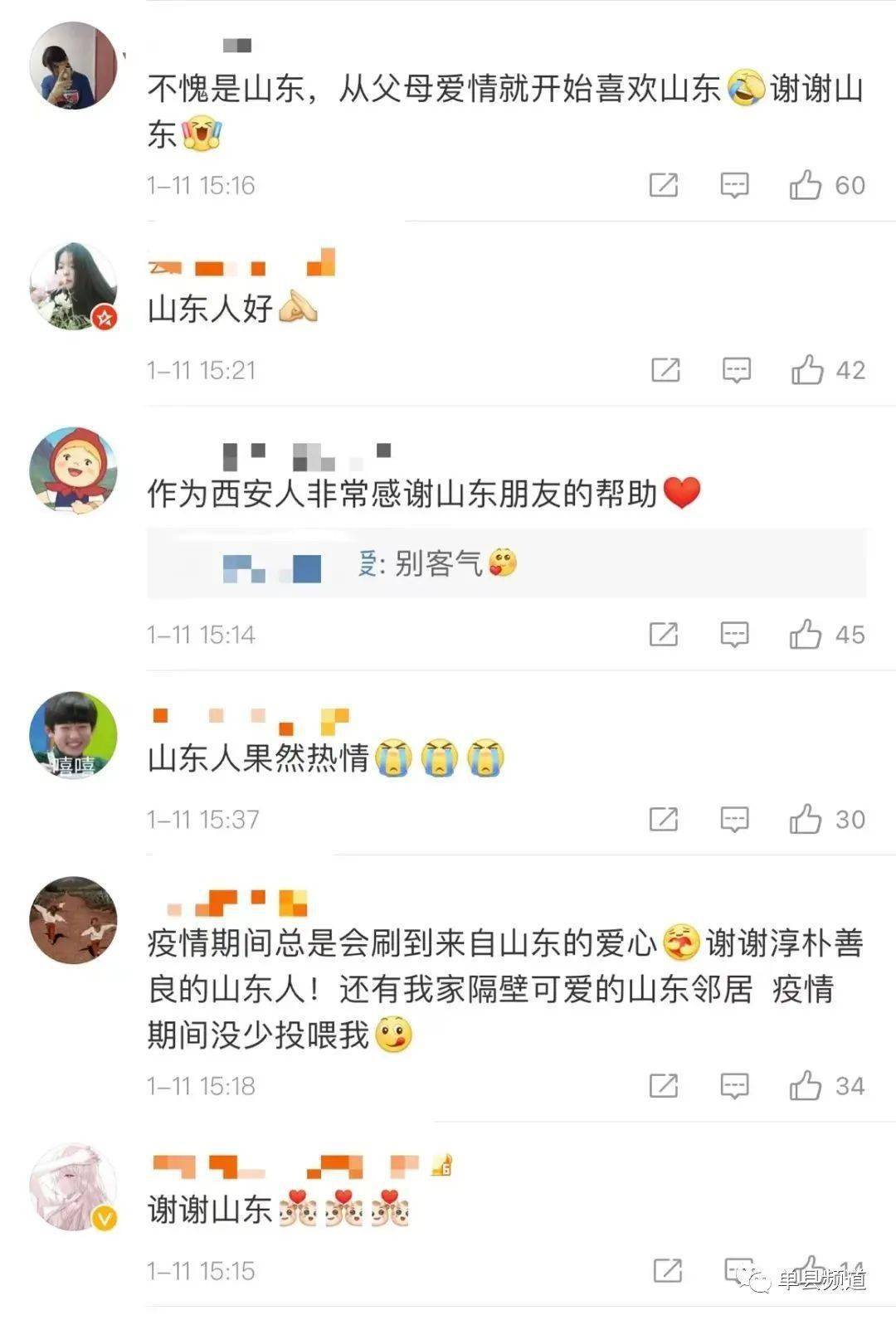Reply to the comment starting with 不愧是山东
The image size is (896, 1320).
(x=734, y=185)
